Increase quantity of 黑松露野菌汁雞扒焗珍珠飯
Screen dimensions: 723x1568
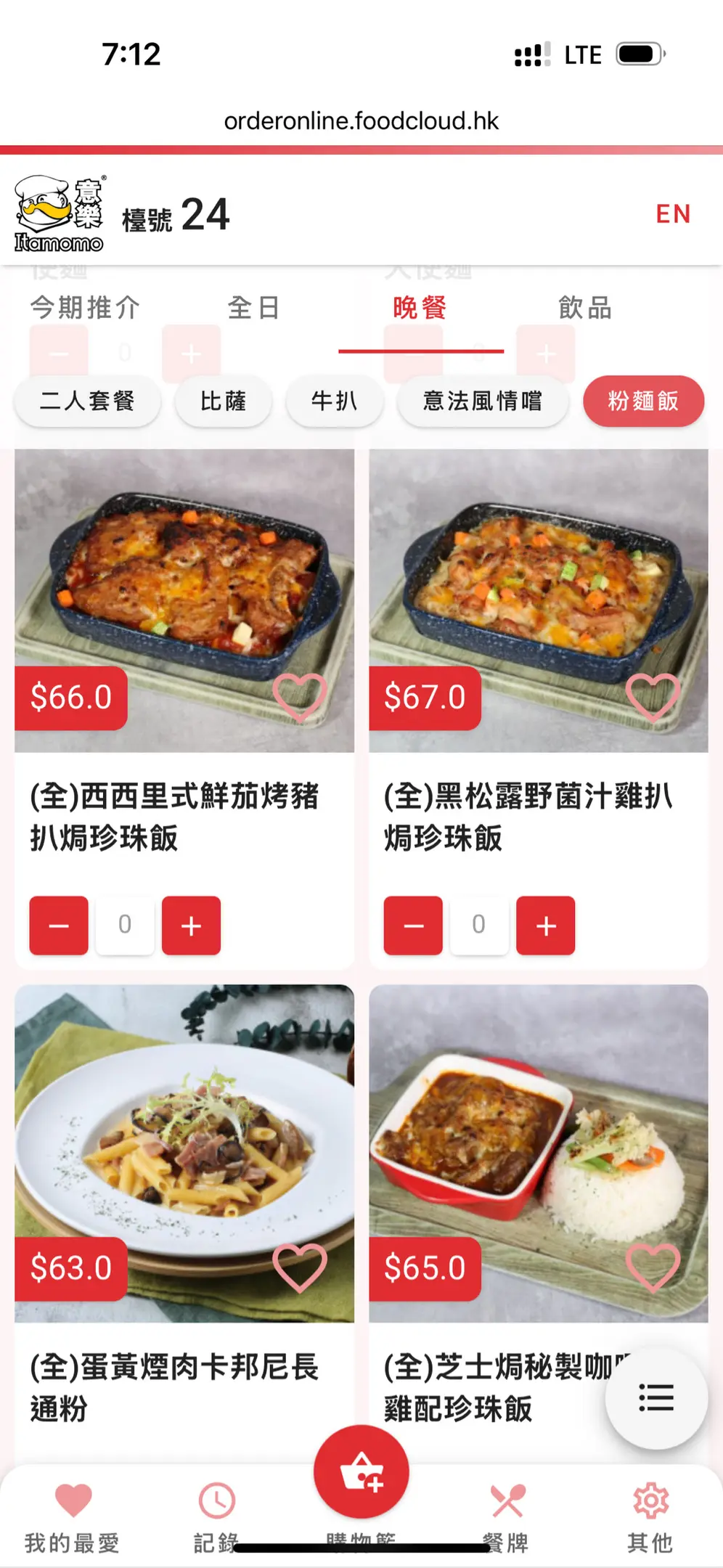click(545, 926)
